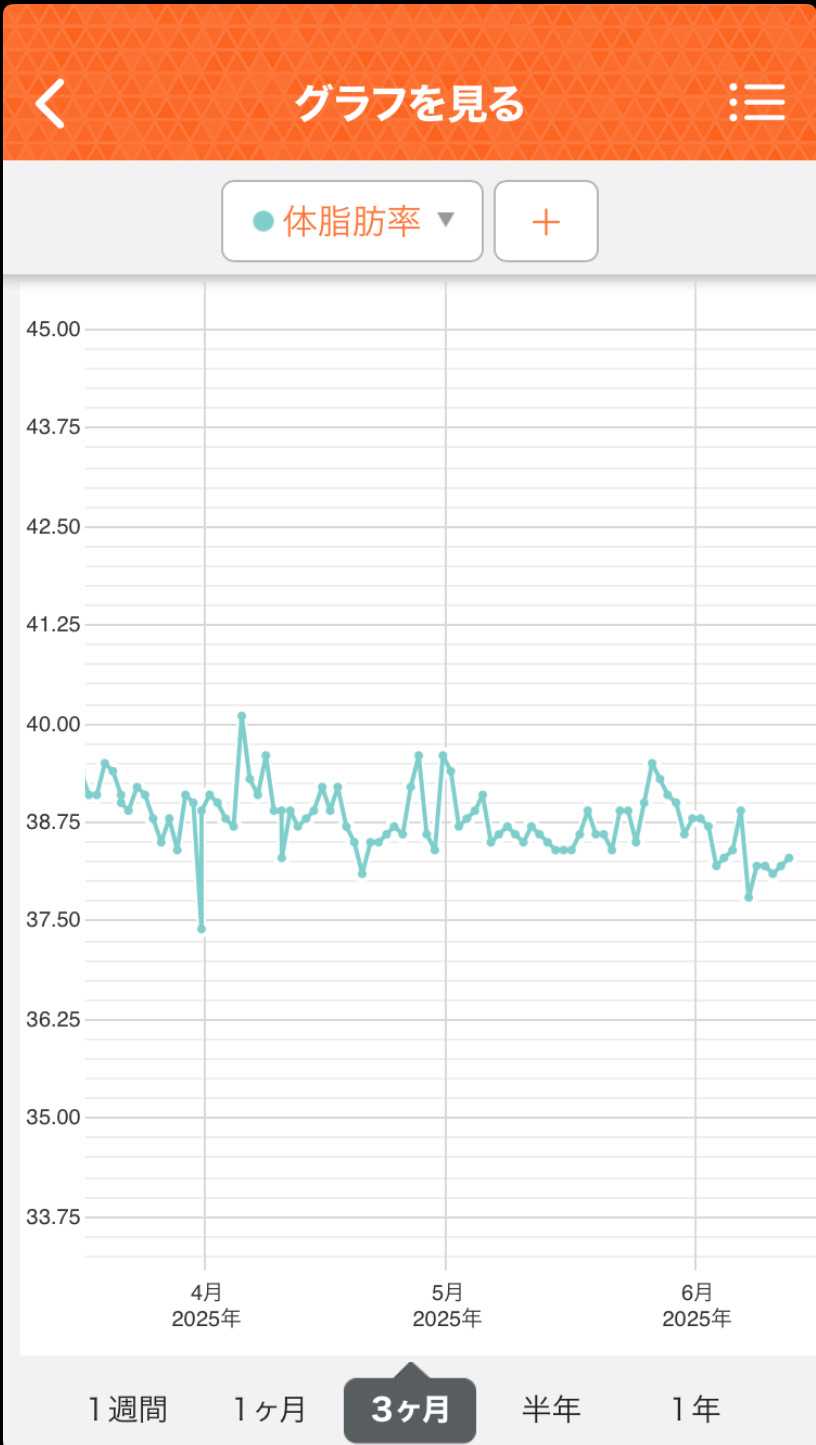Image resolution: width=816 pixels, height=1445 pixels.
Task: Open the list menu icon
Action: tap(757, 103)
